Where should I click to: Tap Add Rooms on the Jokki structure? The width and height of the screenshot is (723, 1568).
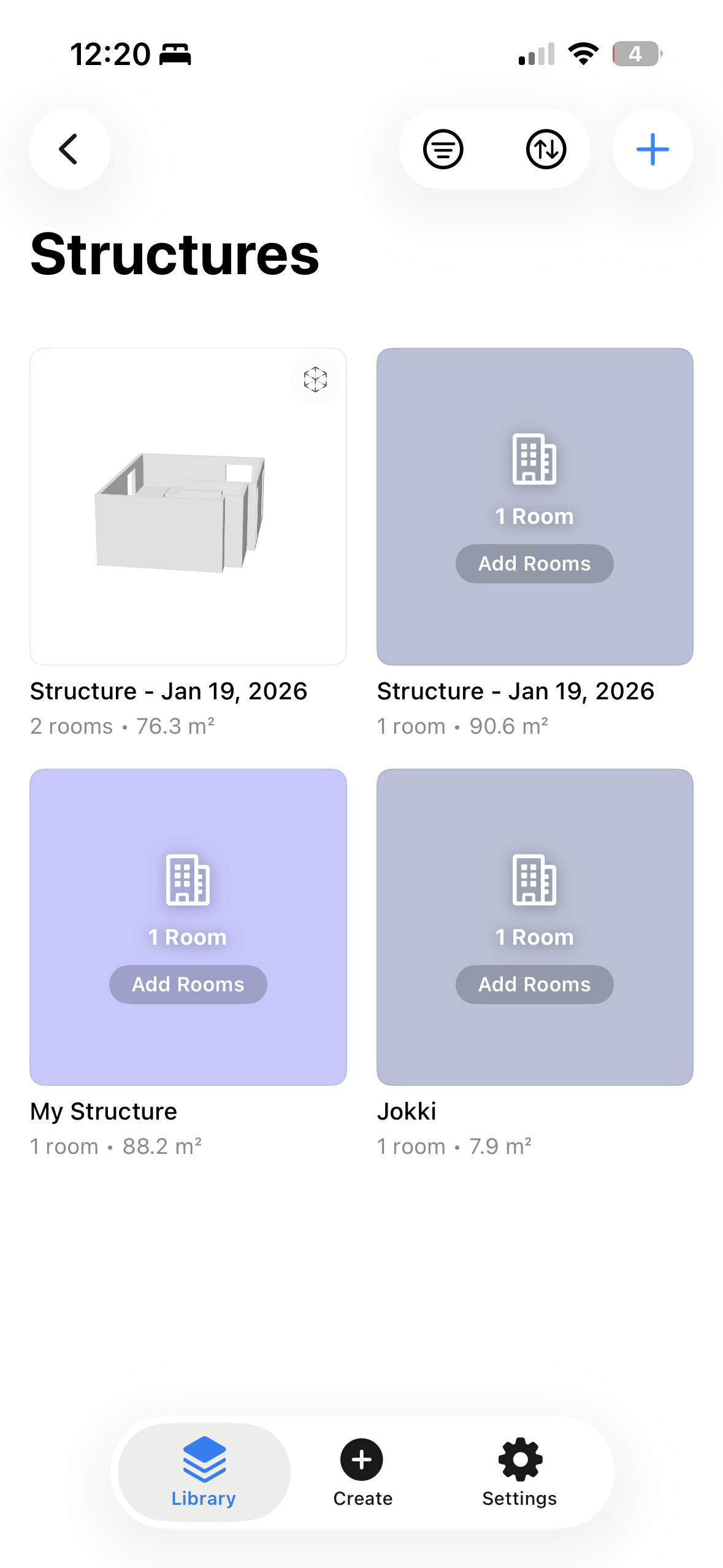pyautogui.click(x=534, y=984)
